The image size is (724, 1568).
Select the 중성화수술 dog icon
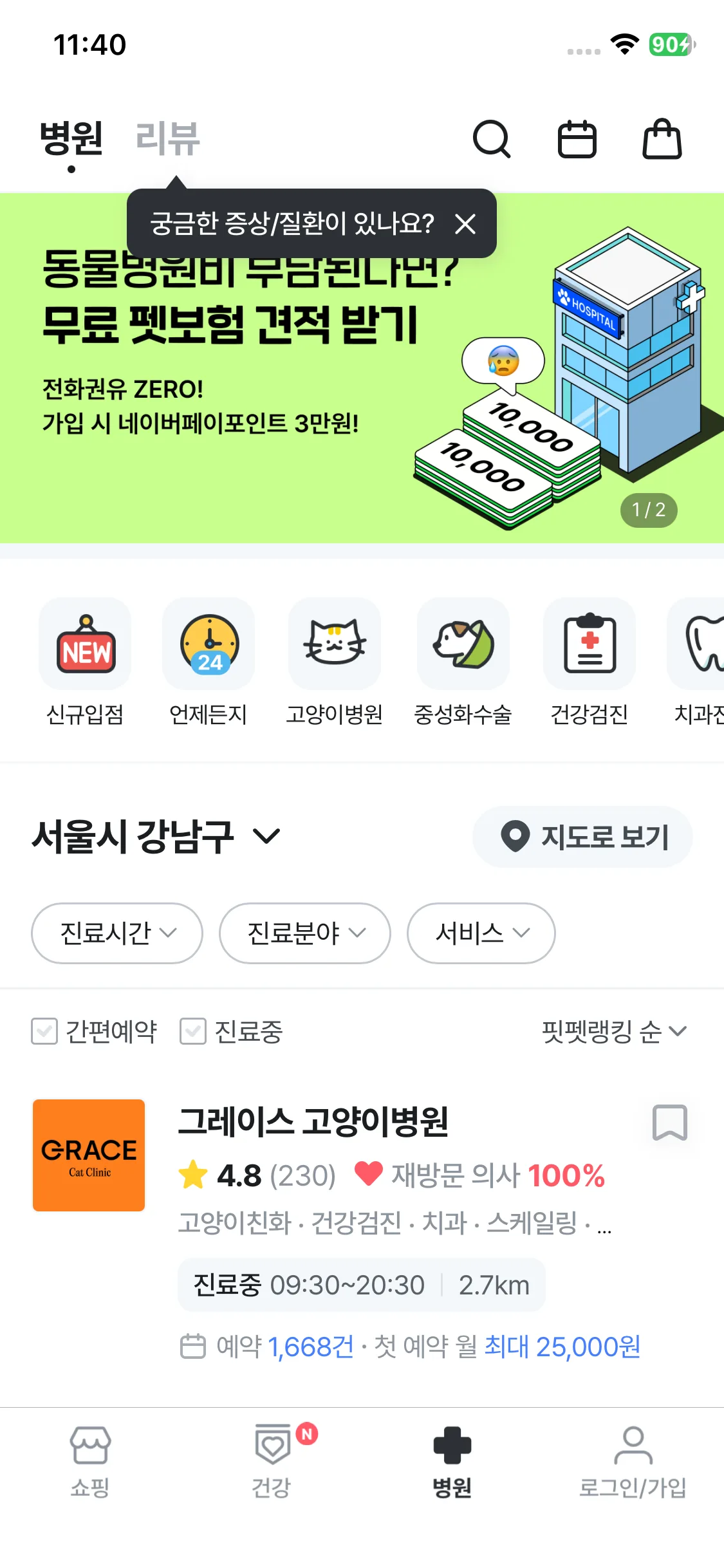click(462, 644)
